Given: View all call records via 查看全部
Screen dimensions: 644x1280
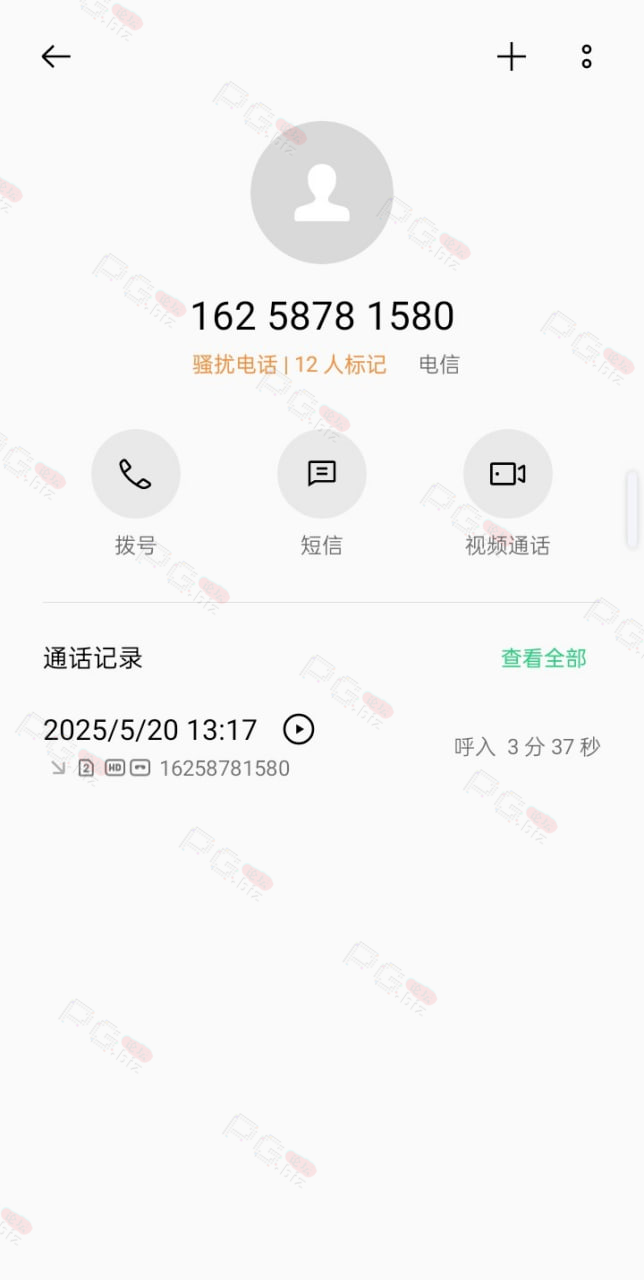Looking at the screenshot, I should (x=544, y=658).
